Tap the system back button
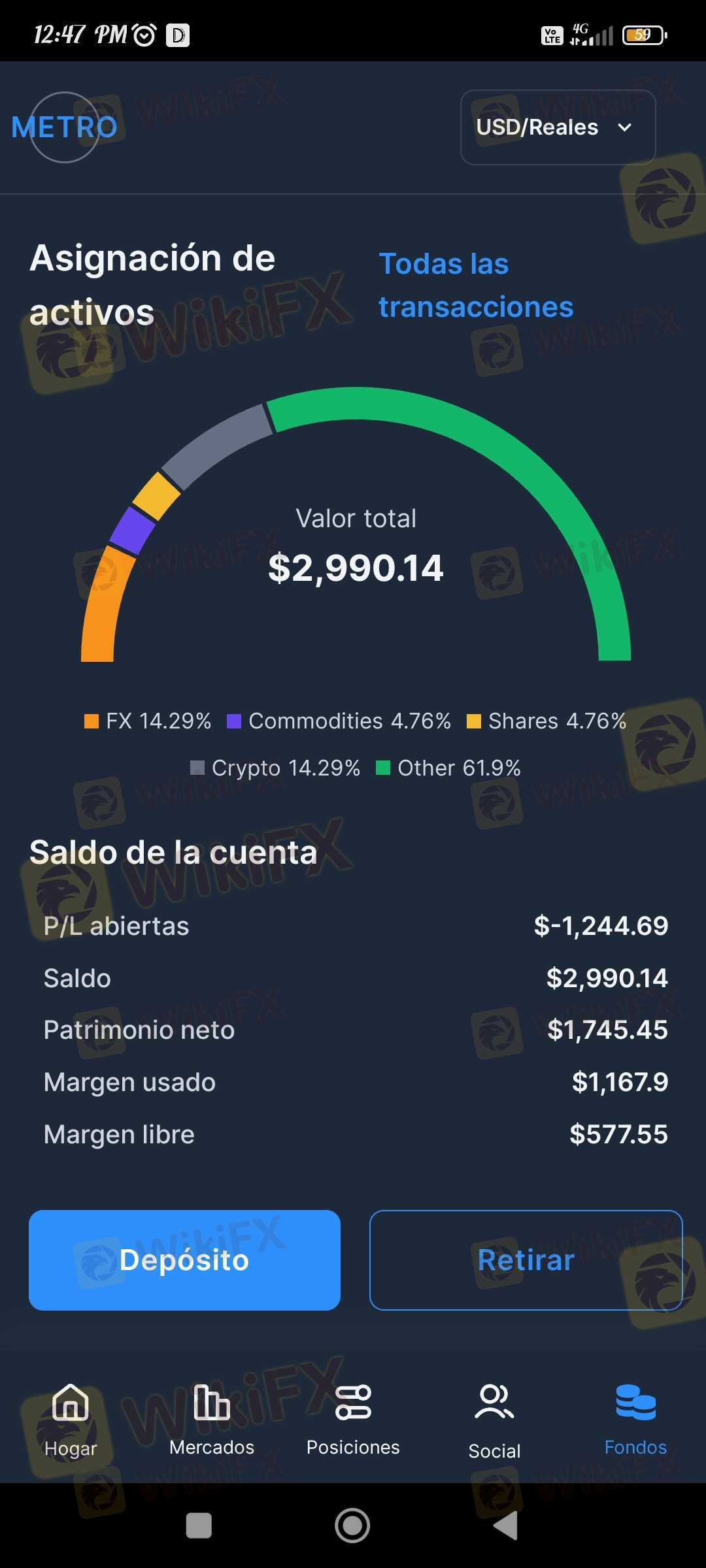 505,1526
